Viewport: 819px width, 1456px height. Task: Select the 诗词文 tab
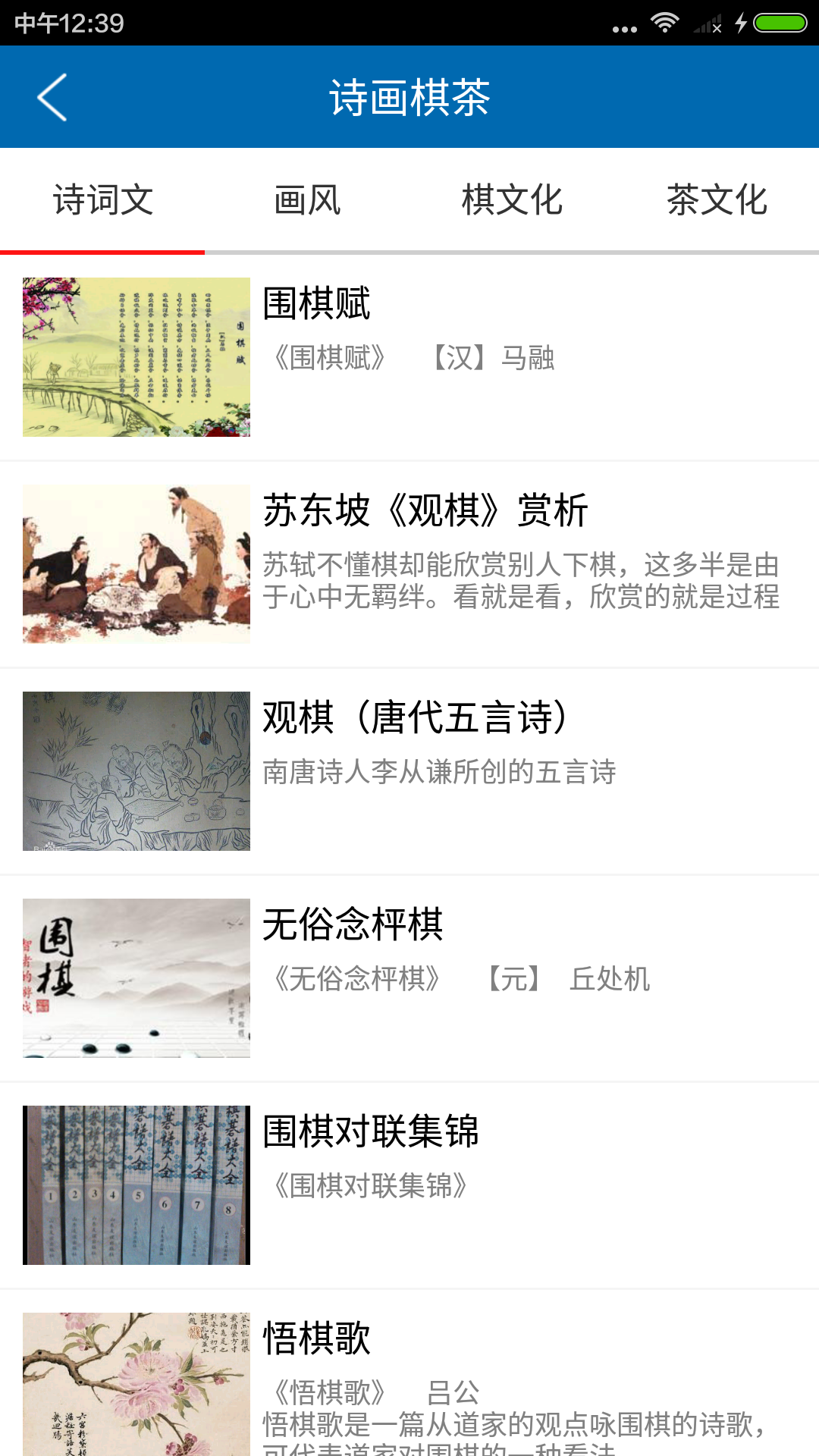click(x=102, y=199)
